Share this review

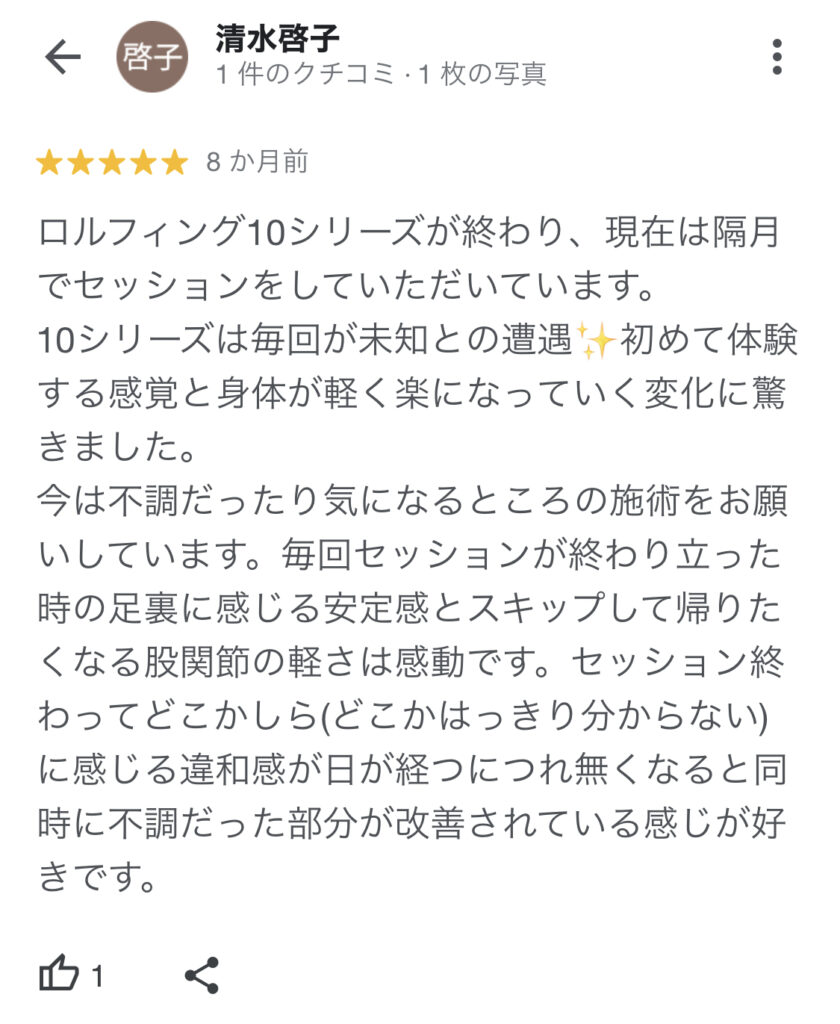point(201,974)
